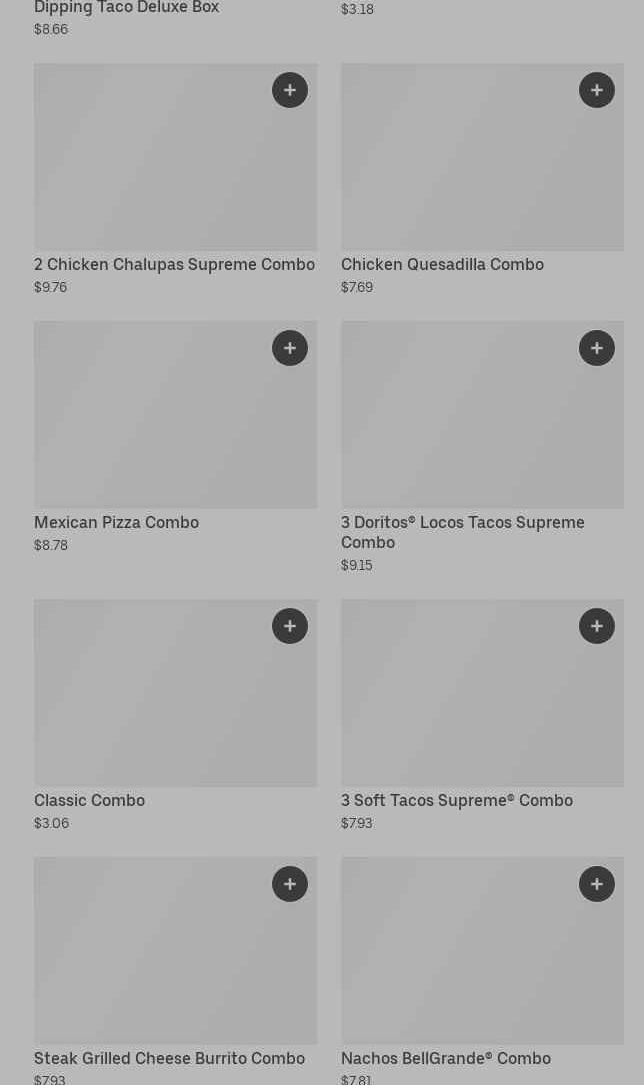Screen dimensions: 644x1085
Task: Open 2 Chicken Chalupas Supreme Combo item
Action: tap(174, 265)
